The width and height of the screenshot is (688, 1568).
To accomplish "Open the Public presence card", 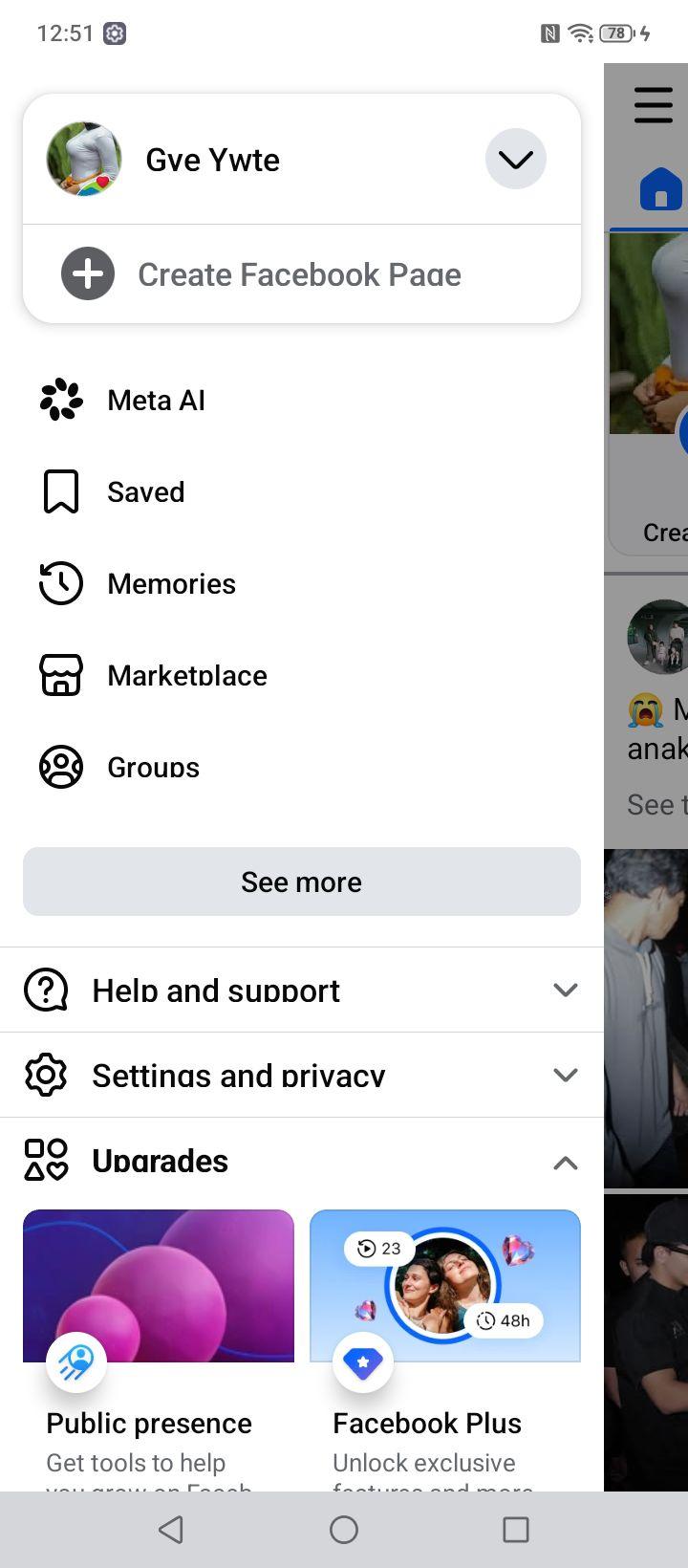I will 159,1350.
